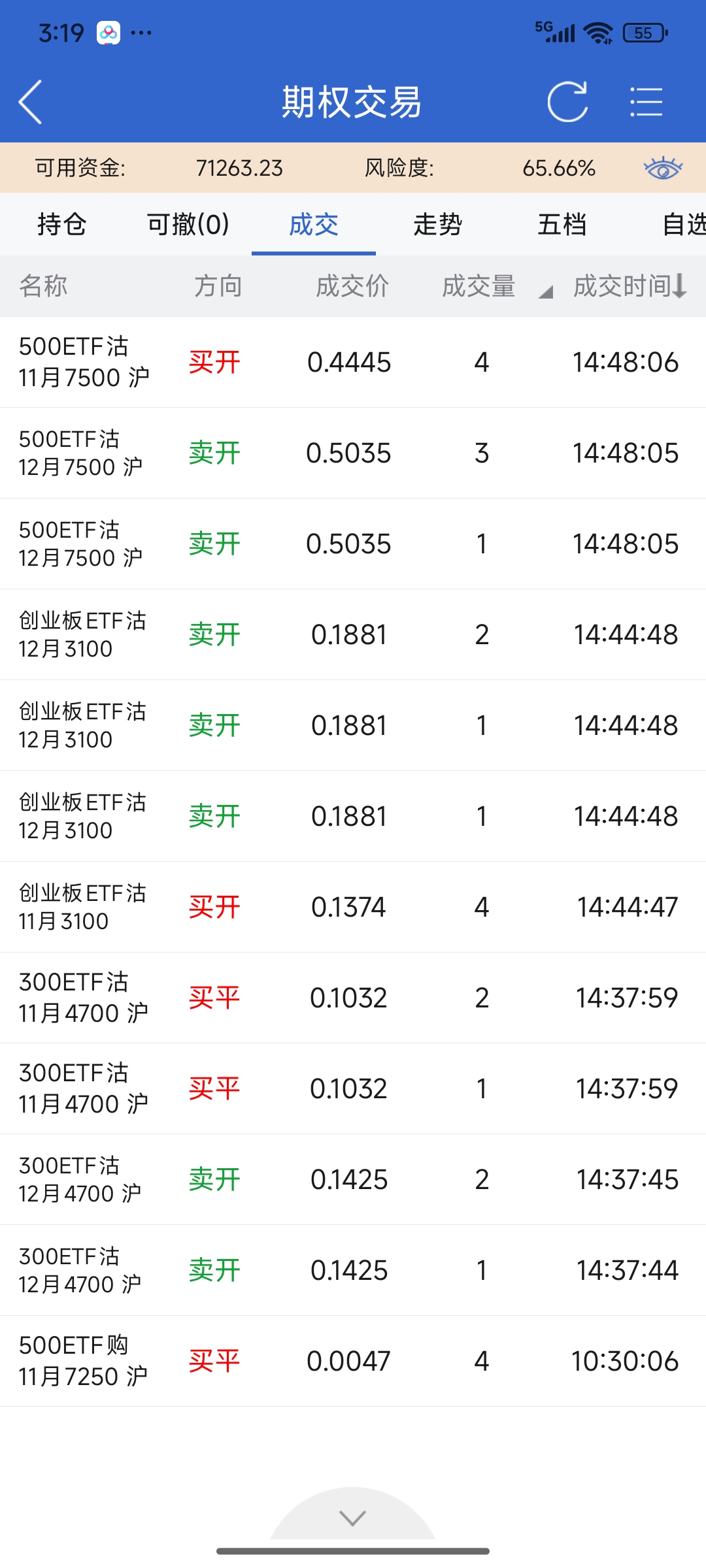The height and width of the screenshot is (1568, 706).
Task: Switch to the 持仓 tab
Action: click(x=62, y=224)
